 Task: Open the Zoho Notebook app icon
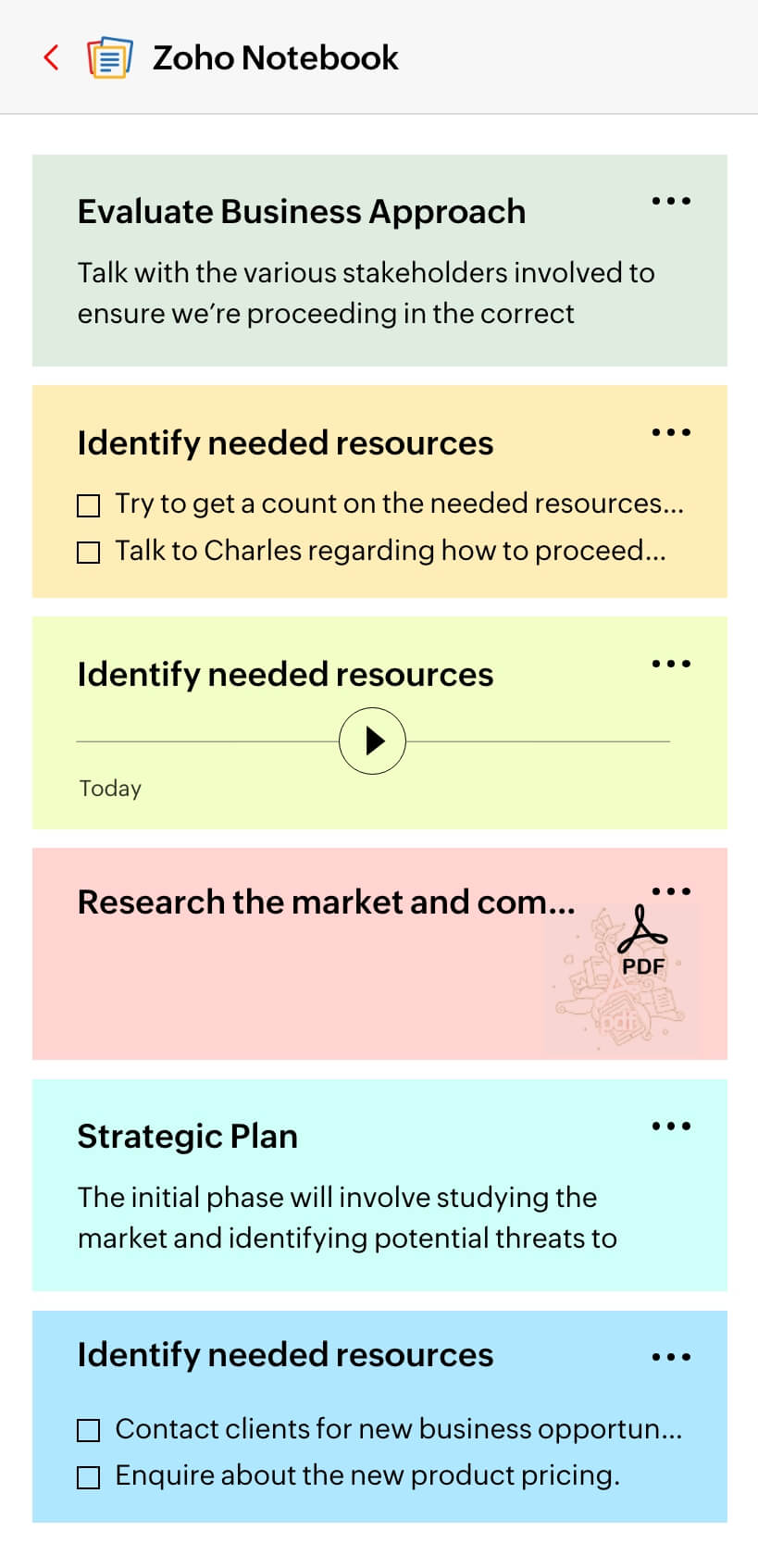coord(109,57)
